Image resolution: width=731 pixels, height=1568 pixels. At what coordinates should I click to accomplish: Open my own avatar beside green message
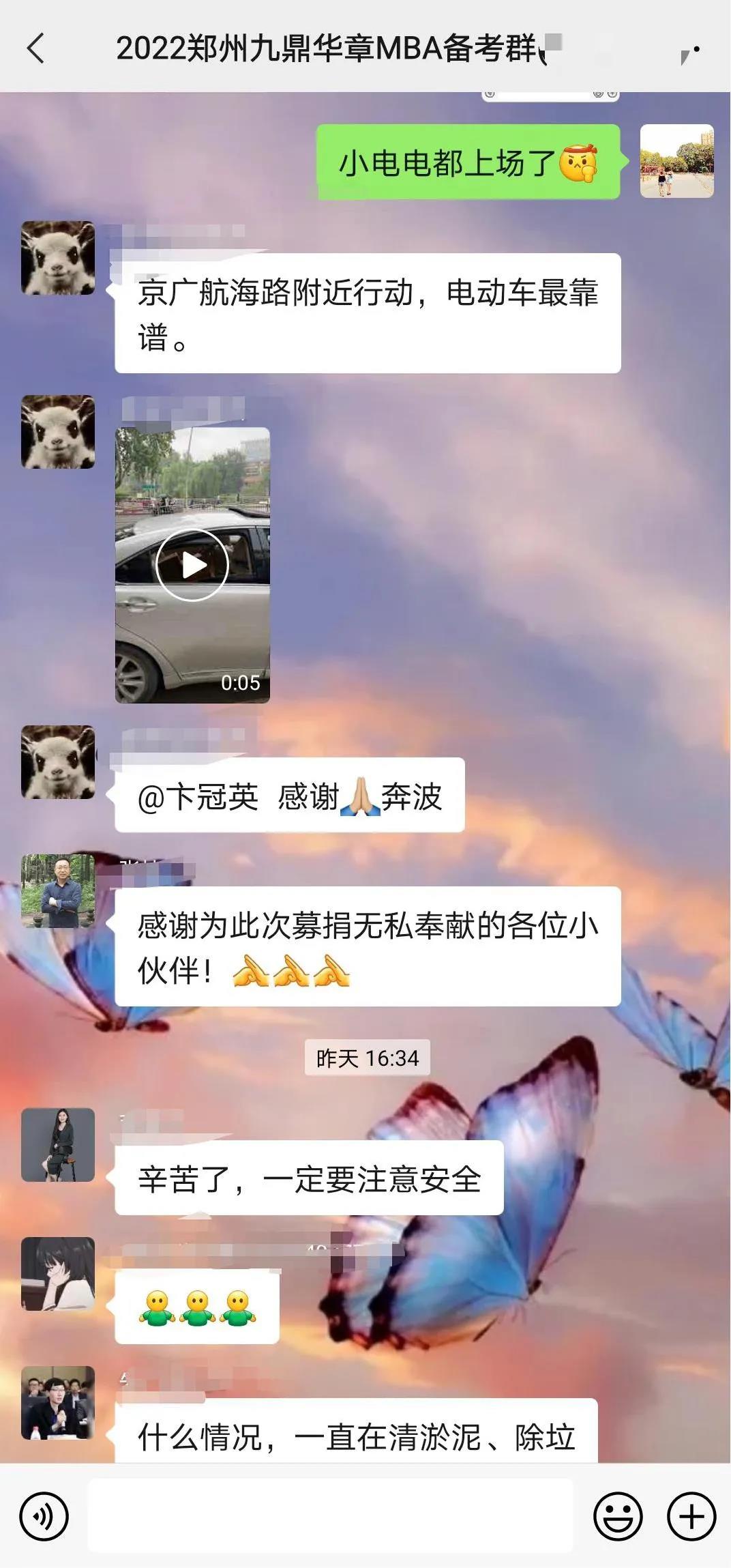[676, 161]
